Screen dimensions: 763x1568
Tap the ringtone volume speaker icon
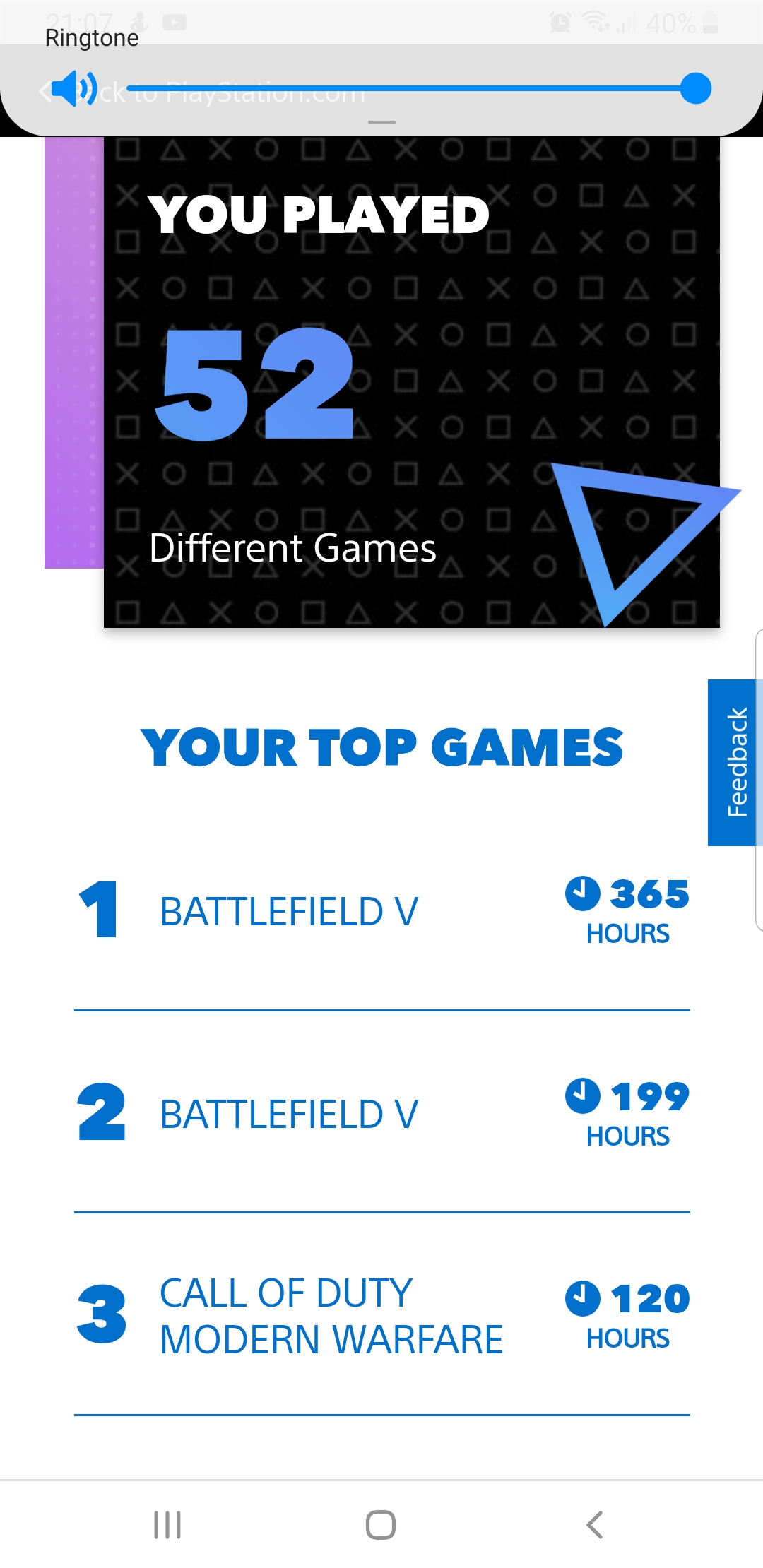[x=75, y=89]
